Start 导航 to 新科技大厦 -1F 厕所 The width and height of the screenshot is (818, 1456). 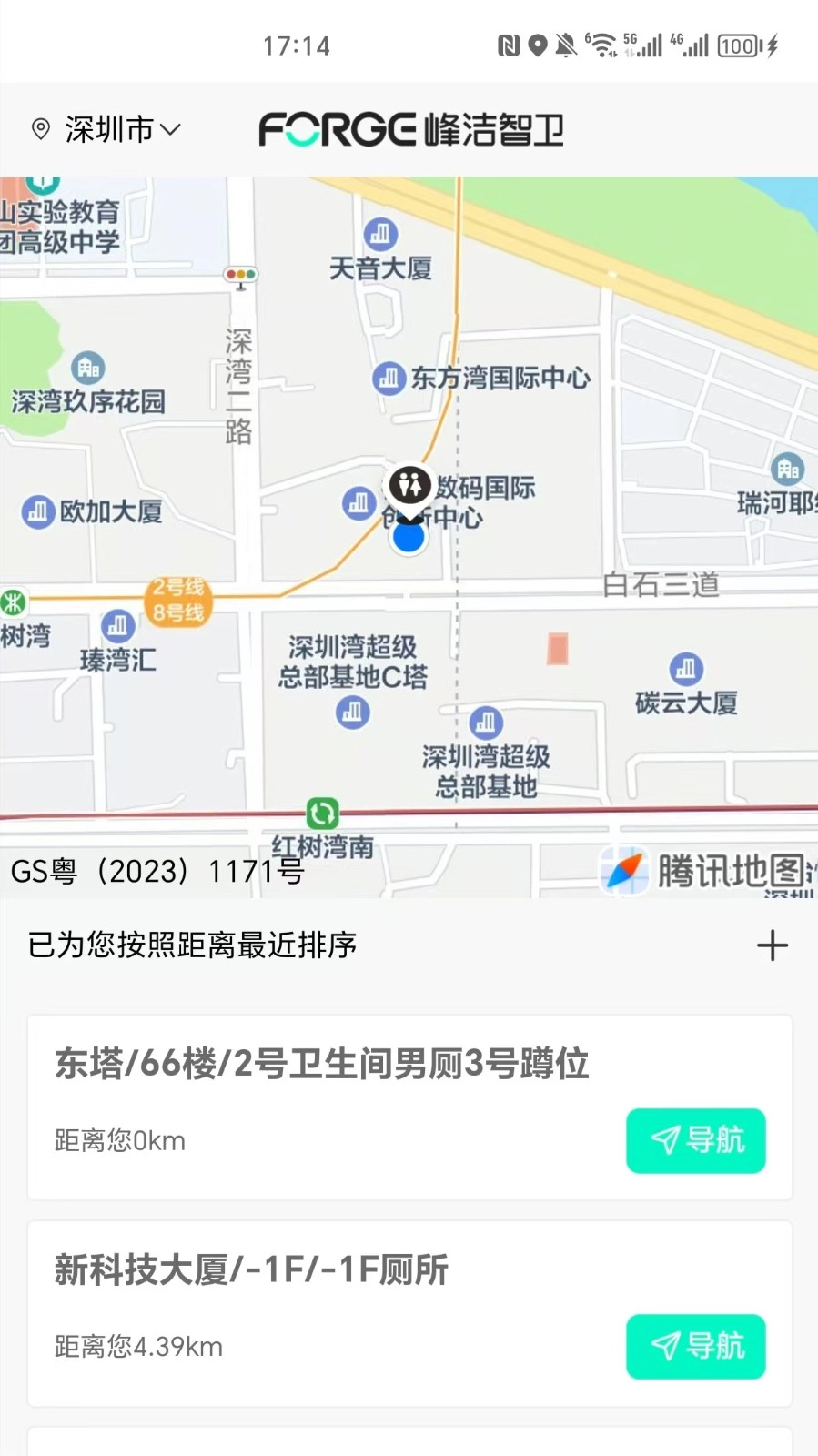(695, 1347)
